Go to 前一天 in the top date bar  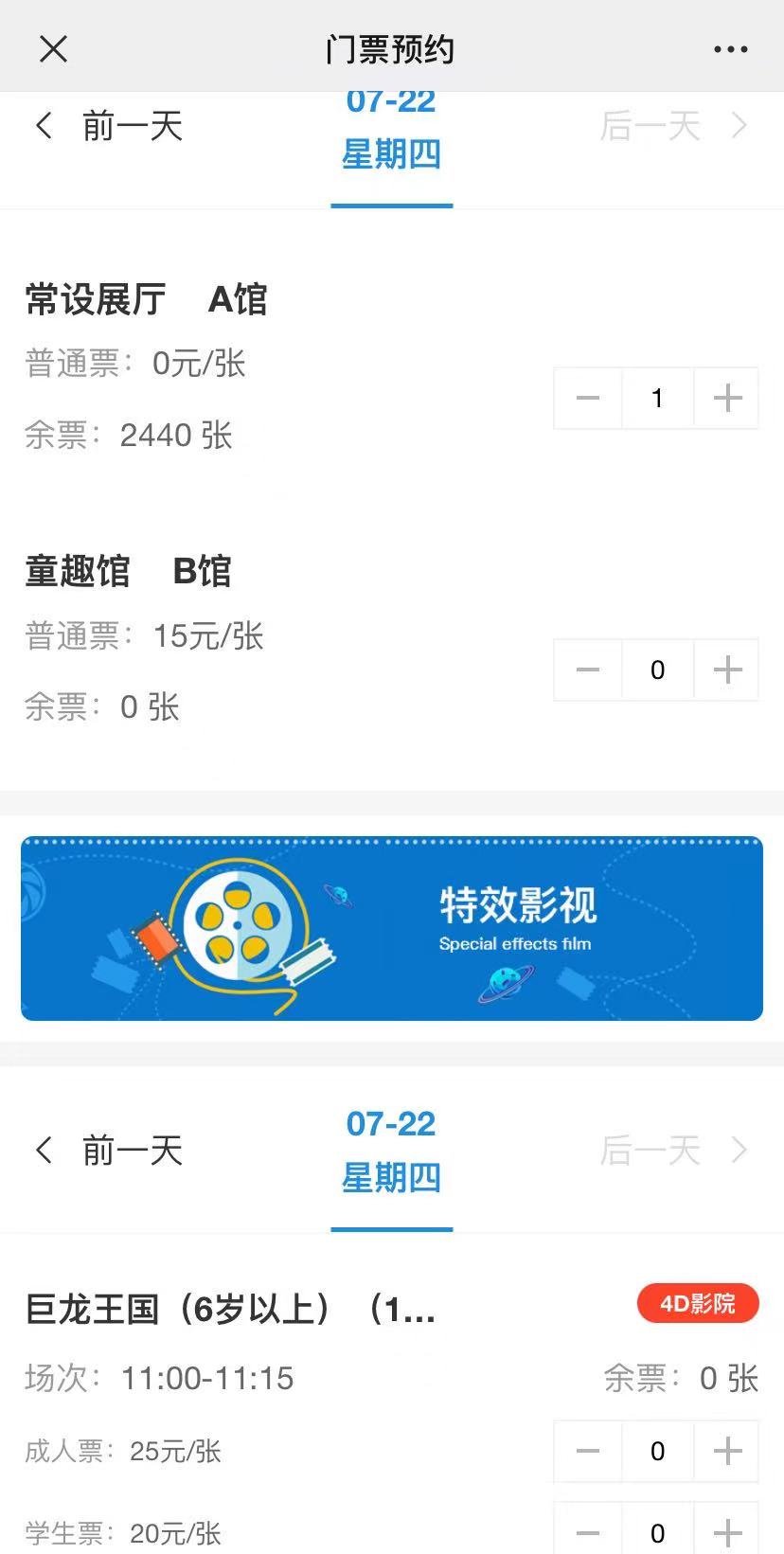coord(109,126)
